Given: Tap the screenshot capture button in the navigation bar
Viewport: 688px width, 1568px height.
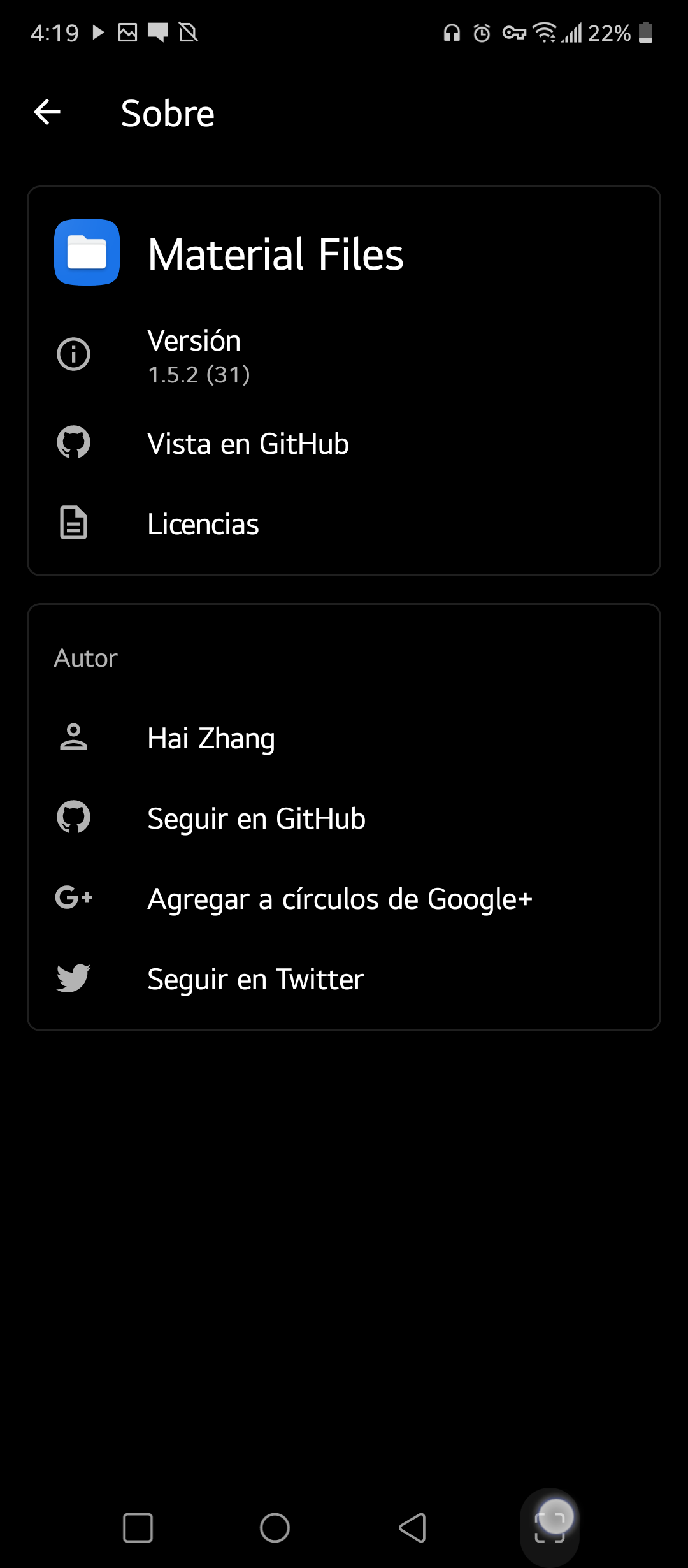Looking at the screenshot, I should [x=552, y=1528].
